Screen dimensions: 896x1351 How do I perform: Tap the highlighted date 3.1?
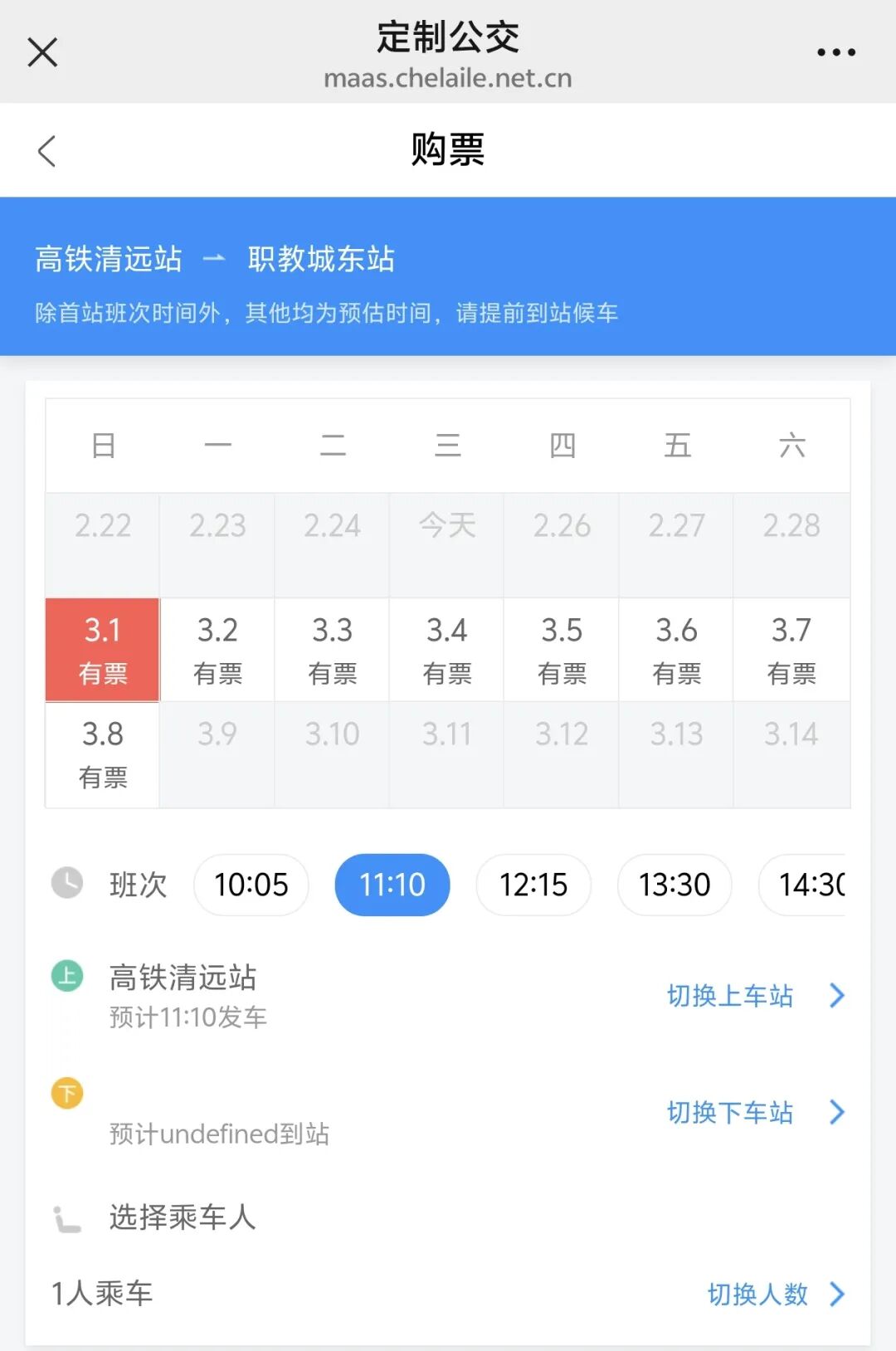point(103,650)
